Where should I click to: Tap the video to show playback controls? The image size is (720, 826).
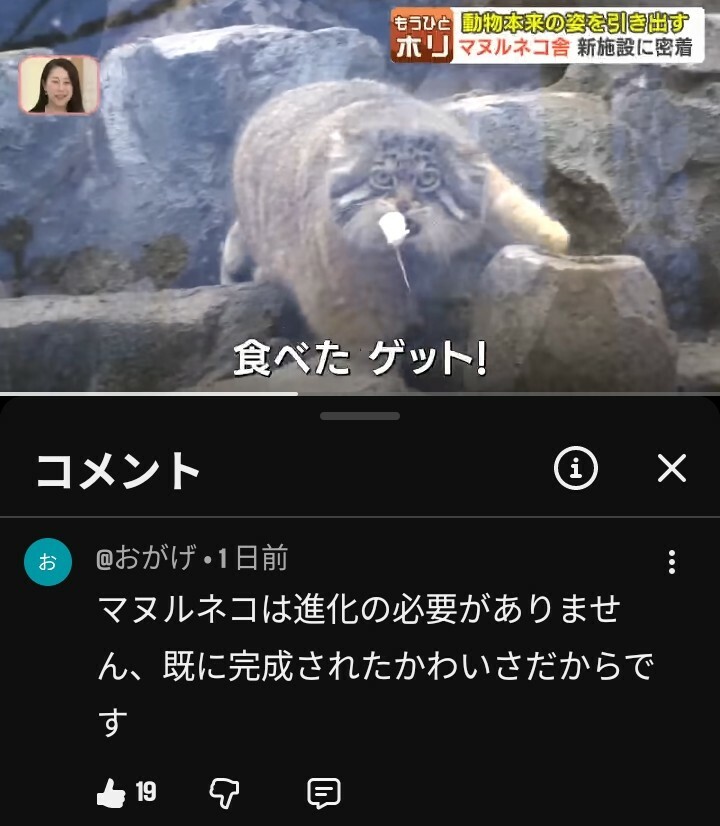coord(360,196)
